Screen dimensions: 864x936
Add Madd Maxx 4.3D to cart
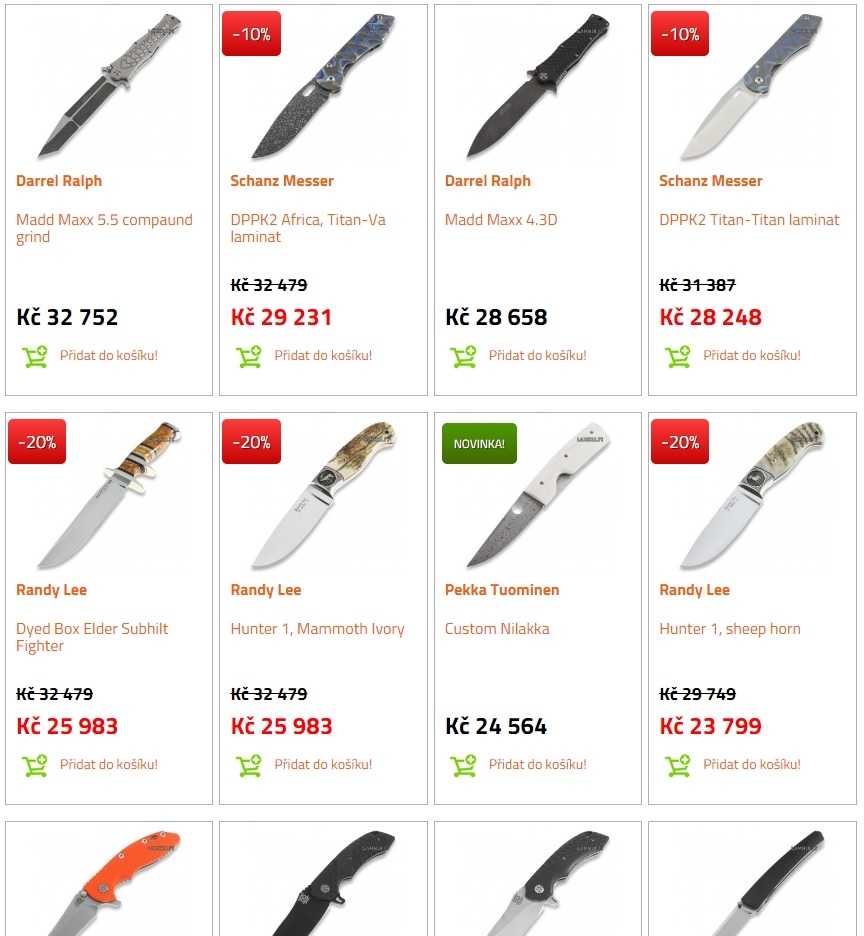[x=537, y=355]
